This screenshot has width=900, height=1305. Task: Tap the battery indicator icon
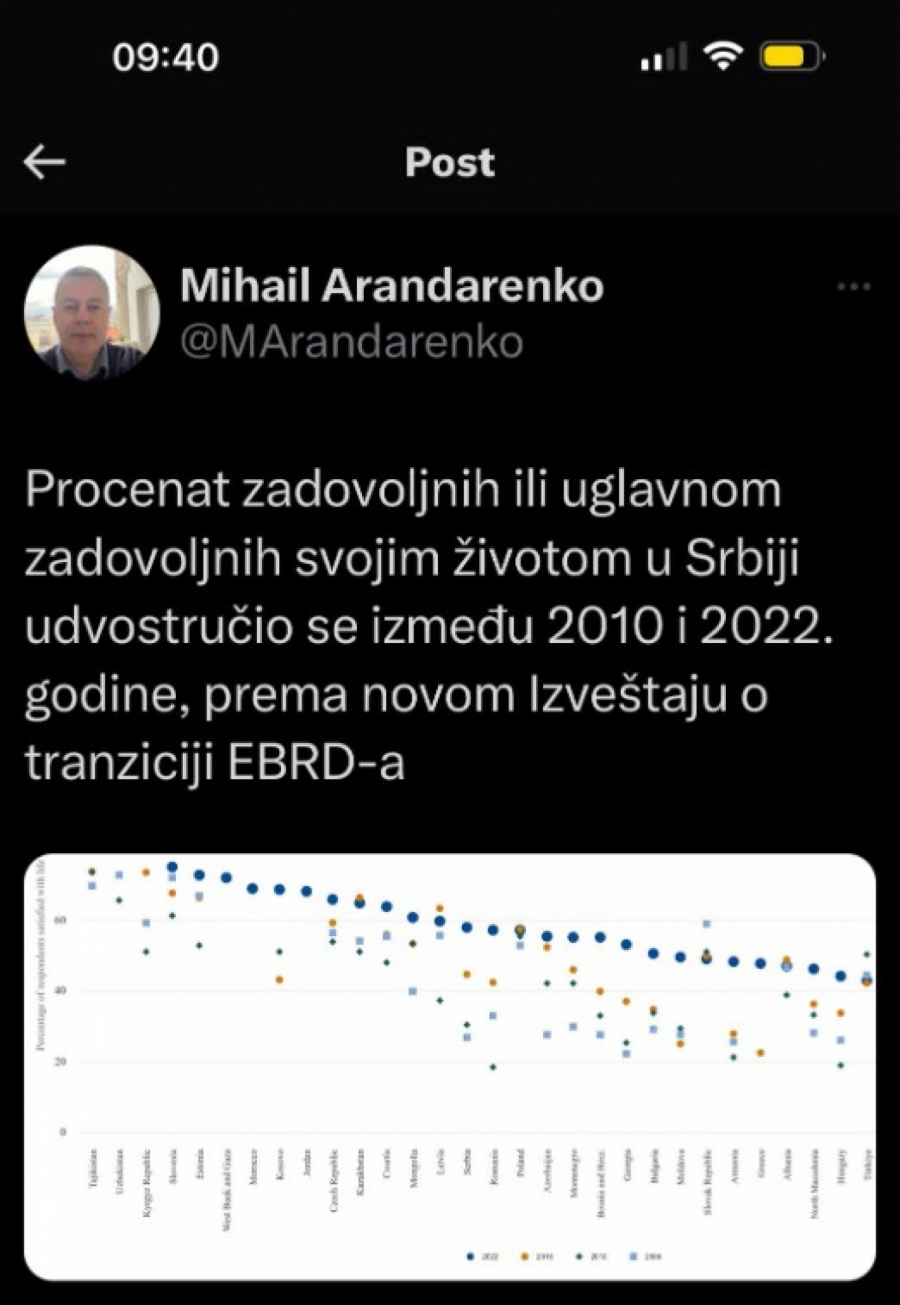tap(788, 57)
